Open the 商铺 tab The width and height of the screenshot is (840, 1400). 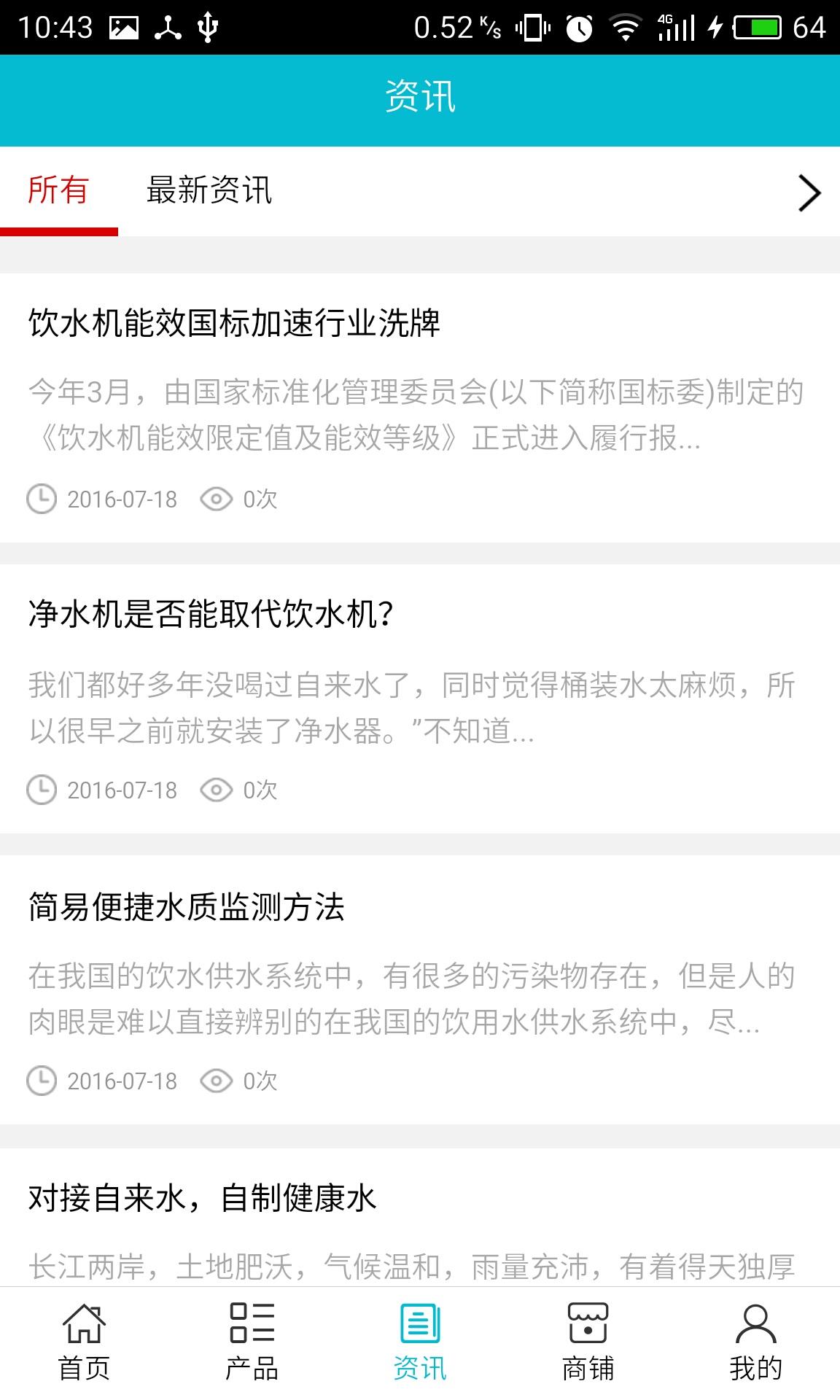pos(588,1343)
